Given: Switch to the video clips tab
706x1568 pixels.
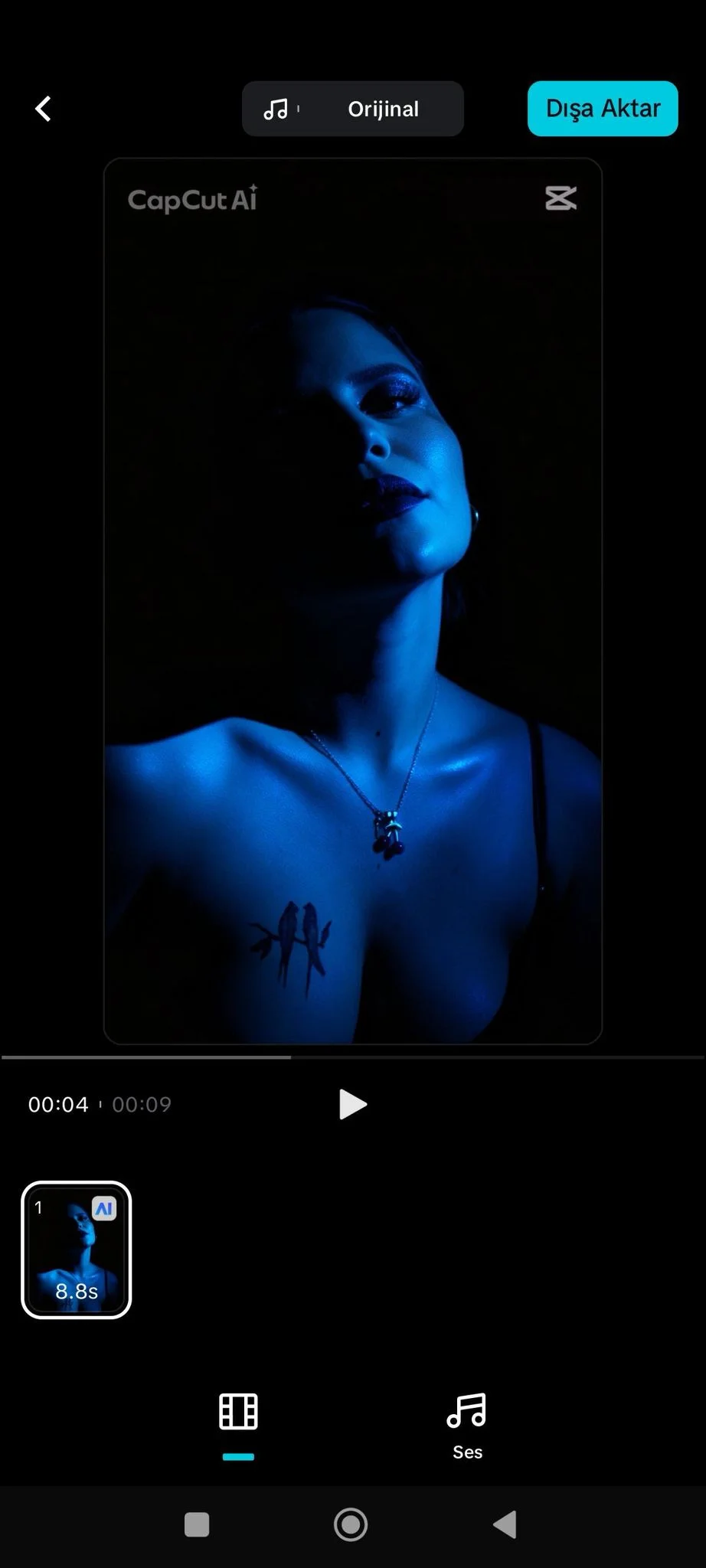Looking at the screenshot, I should [238, 1413].
